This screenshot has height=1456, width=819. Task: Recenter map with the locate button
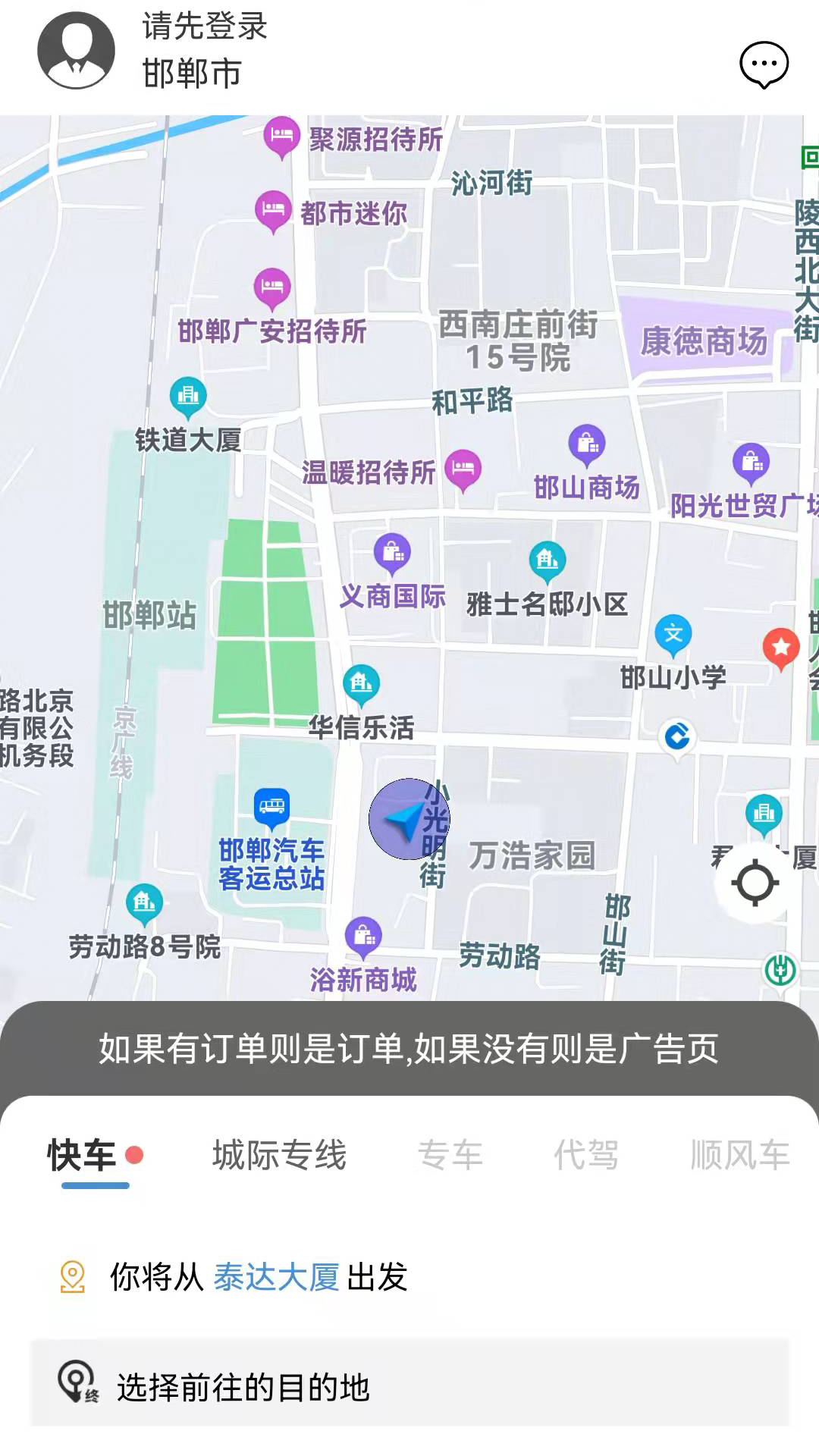pos(755,883)
